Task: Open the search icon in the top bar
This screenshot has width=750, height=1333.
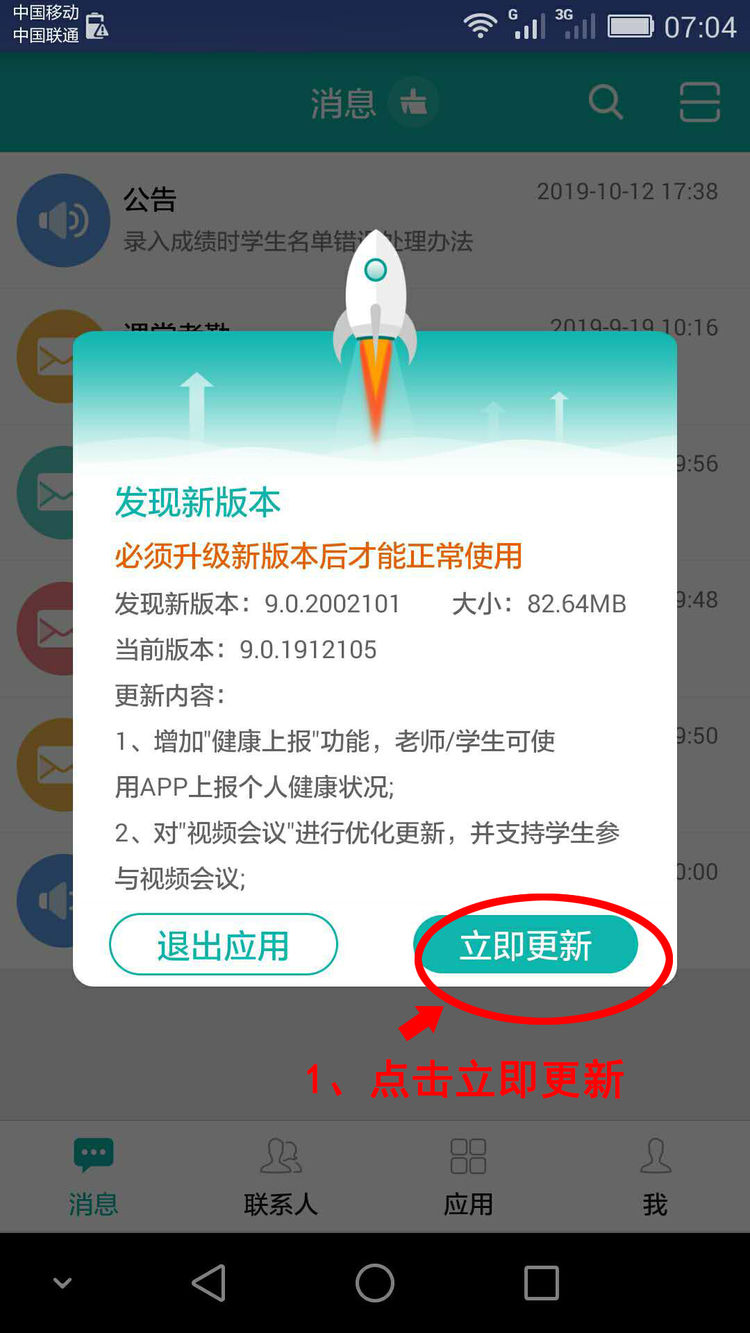Action: point(605,102)
